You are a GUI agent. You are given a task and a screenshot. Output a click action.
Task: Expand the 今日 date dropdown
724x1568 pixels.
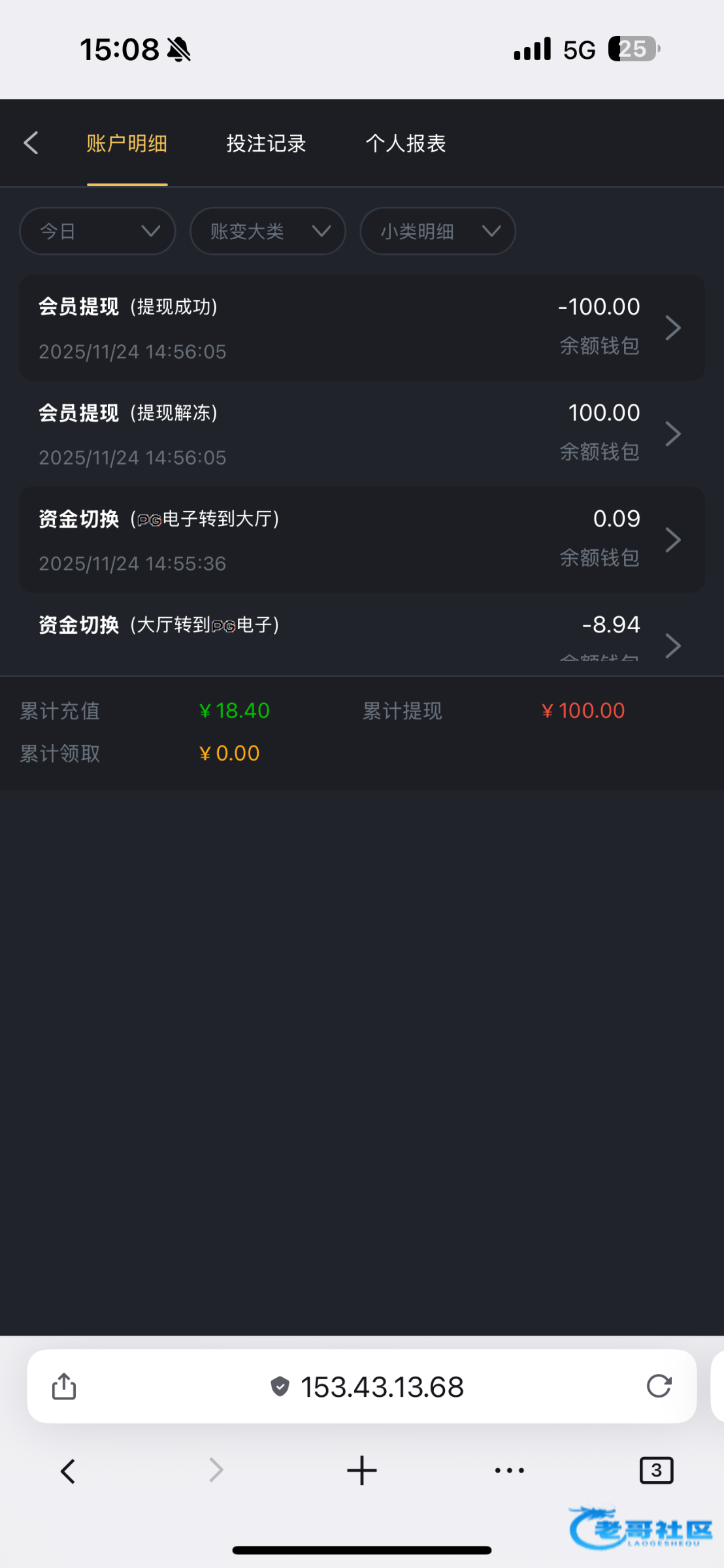tap(97, 231)
